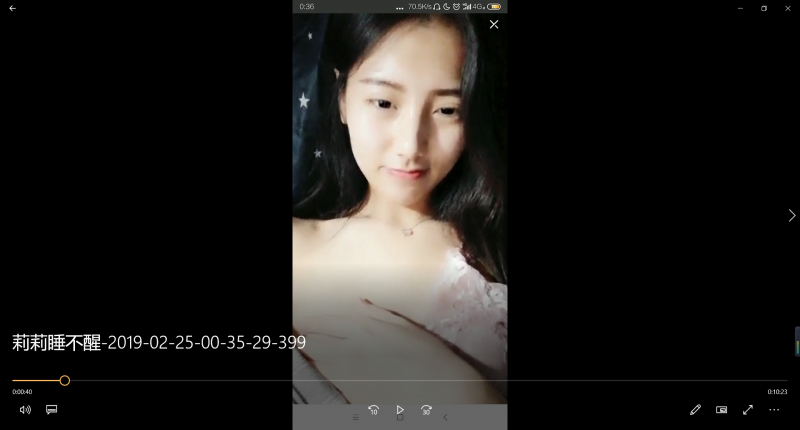Viewport: 800px width, 430px height.
Task: Close the player window
Action: click(788, 8)
